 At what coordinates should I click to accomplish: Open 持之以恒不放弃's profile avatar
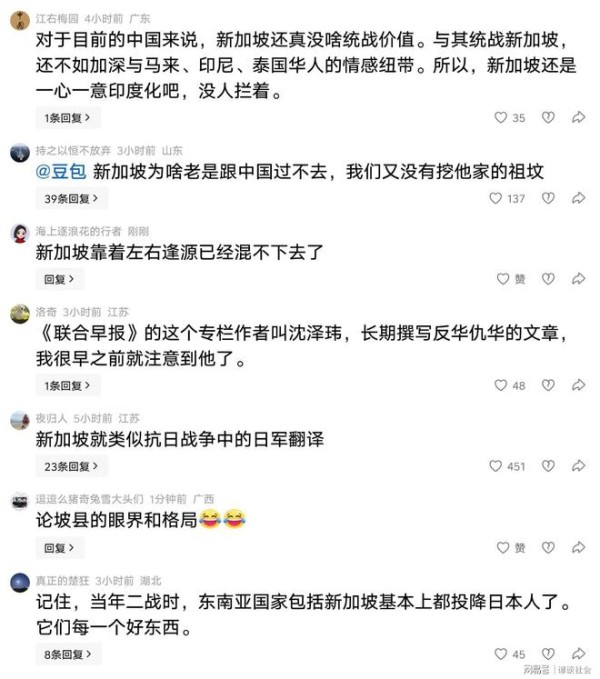(20, 153)
